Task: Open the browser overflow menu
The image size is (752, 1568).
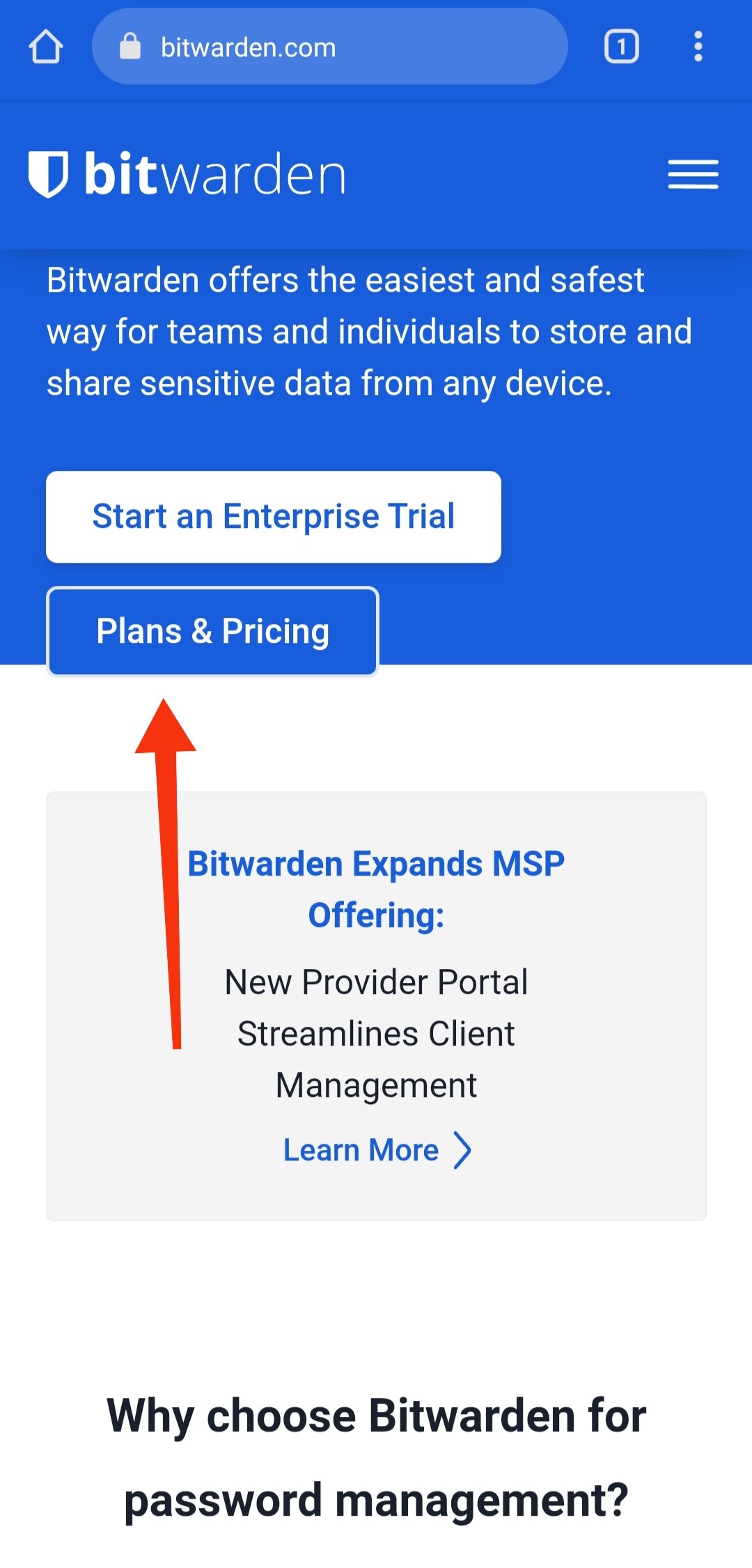Action: click(698, 47)
